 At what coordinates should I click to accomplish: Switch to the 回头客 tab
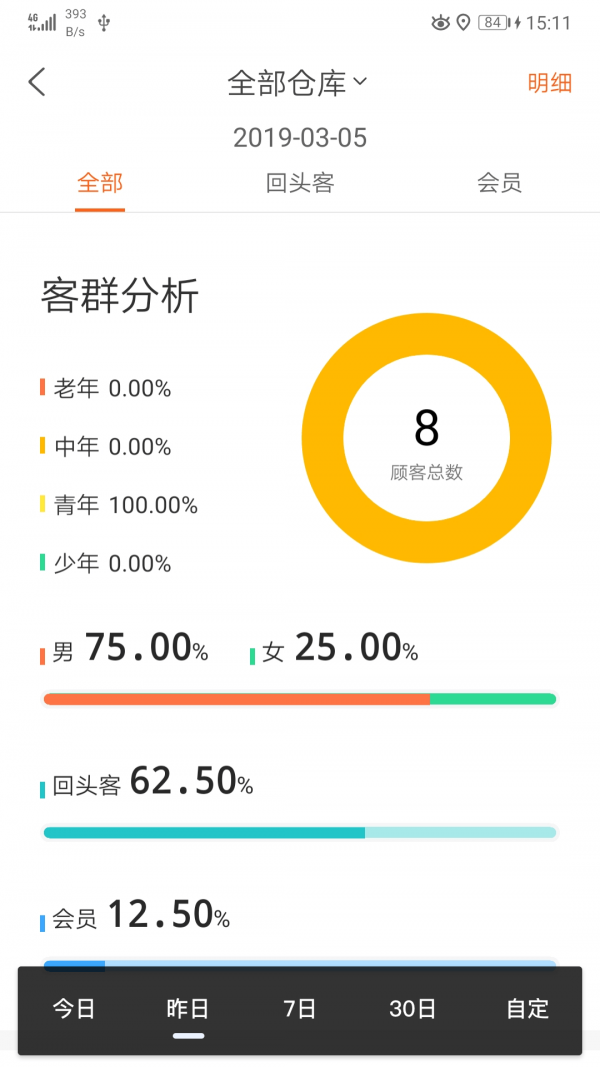click(300, 183)
